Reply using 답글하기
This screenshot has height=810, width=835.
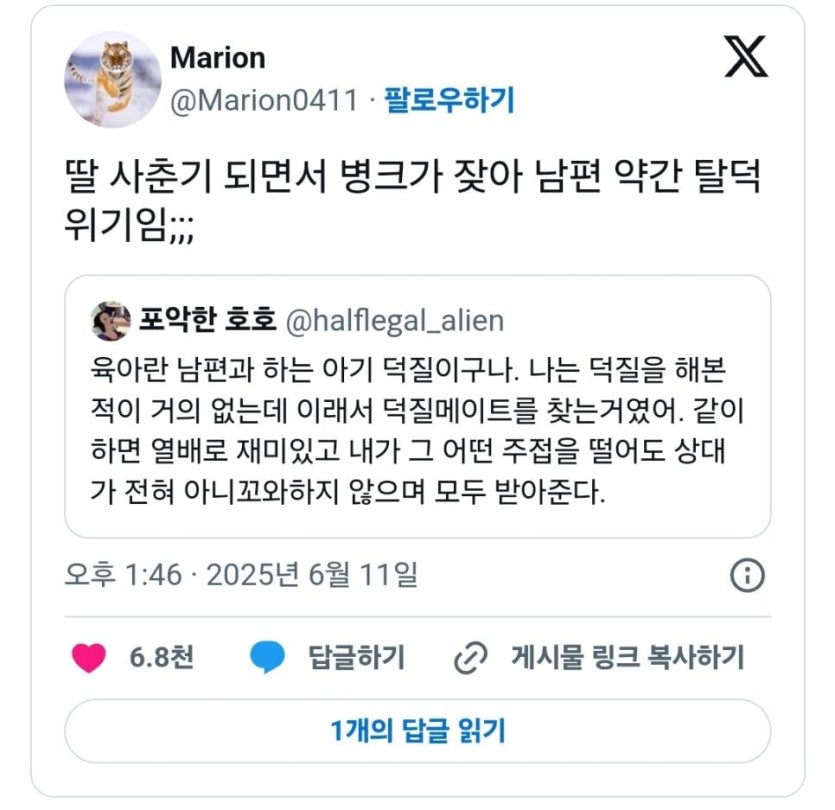[x=328, y=658]
